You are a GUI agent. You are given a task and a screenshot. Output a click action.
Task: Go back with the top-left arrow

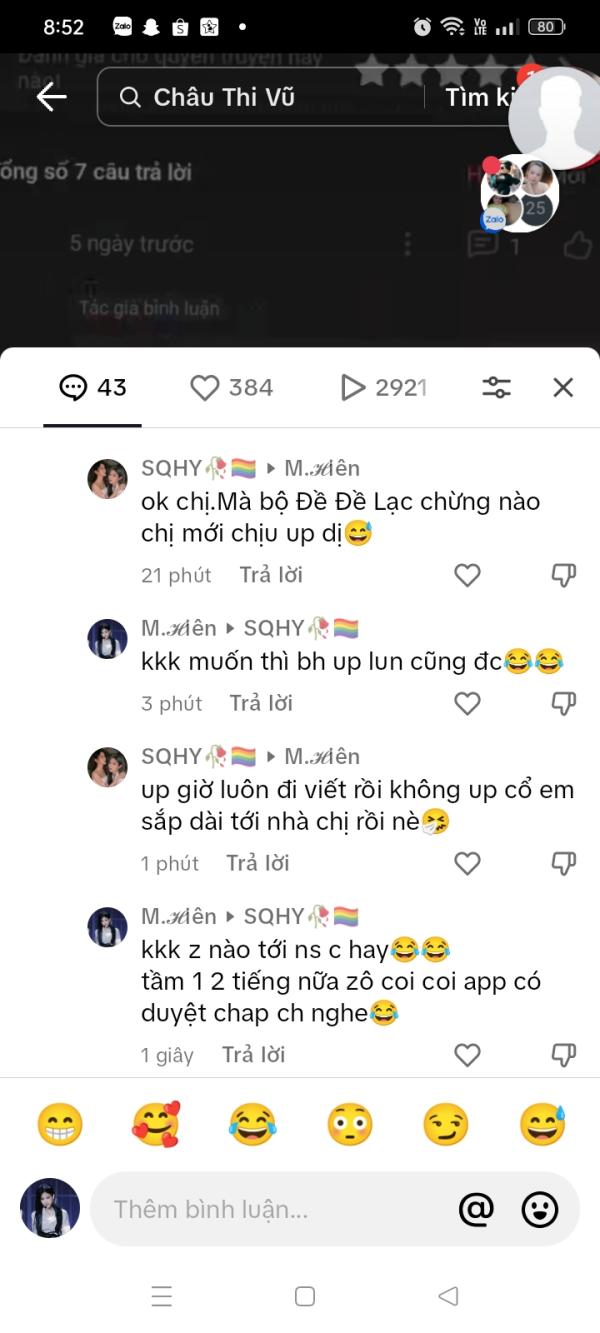tap(51, 97)
